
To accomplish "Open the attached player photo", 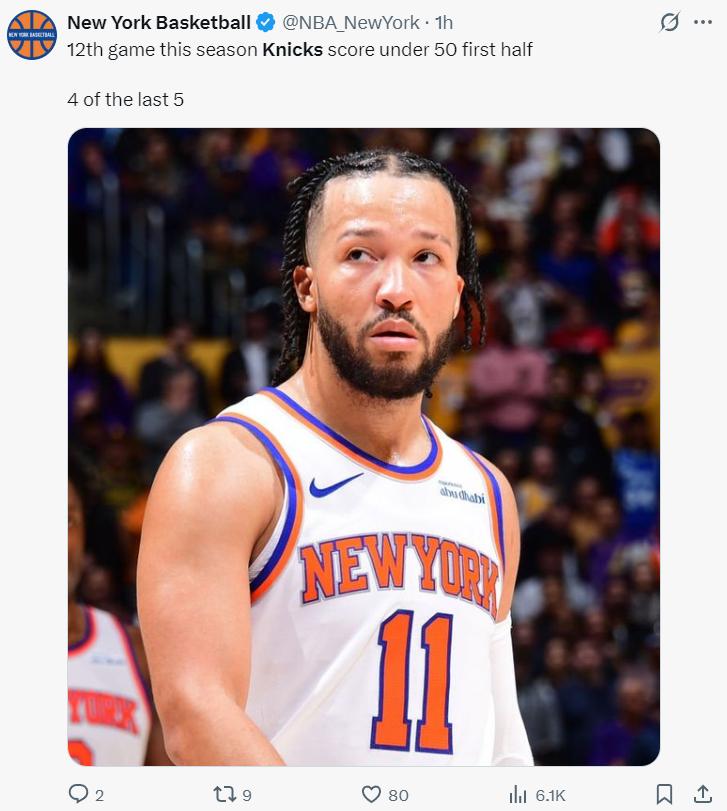I will 363,447.
